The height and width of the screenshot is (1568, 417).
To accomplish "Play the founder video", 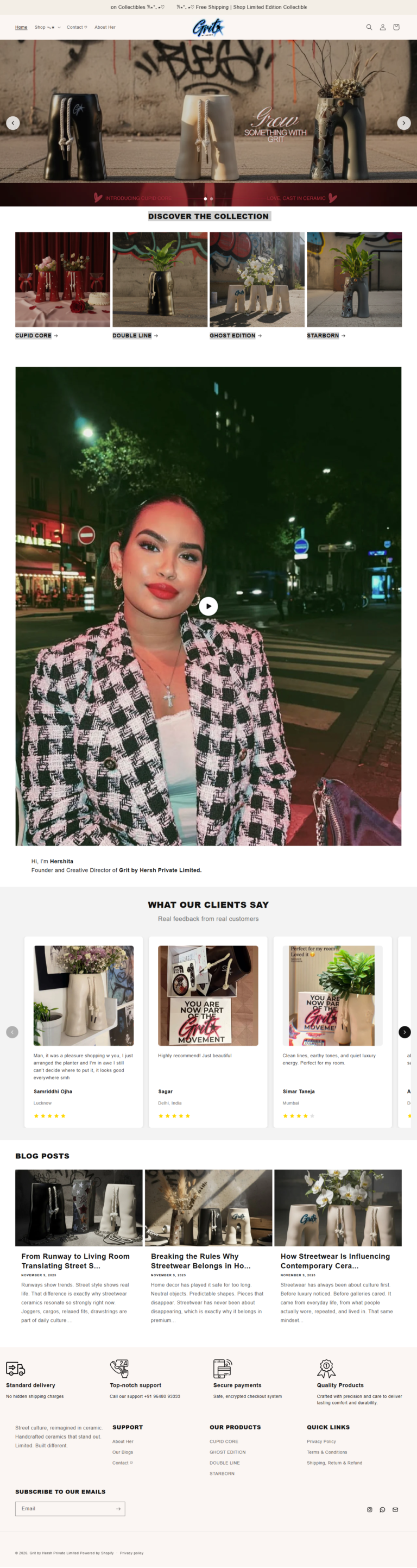I will point(208,606).
